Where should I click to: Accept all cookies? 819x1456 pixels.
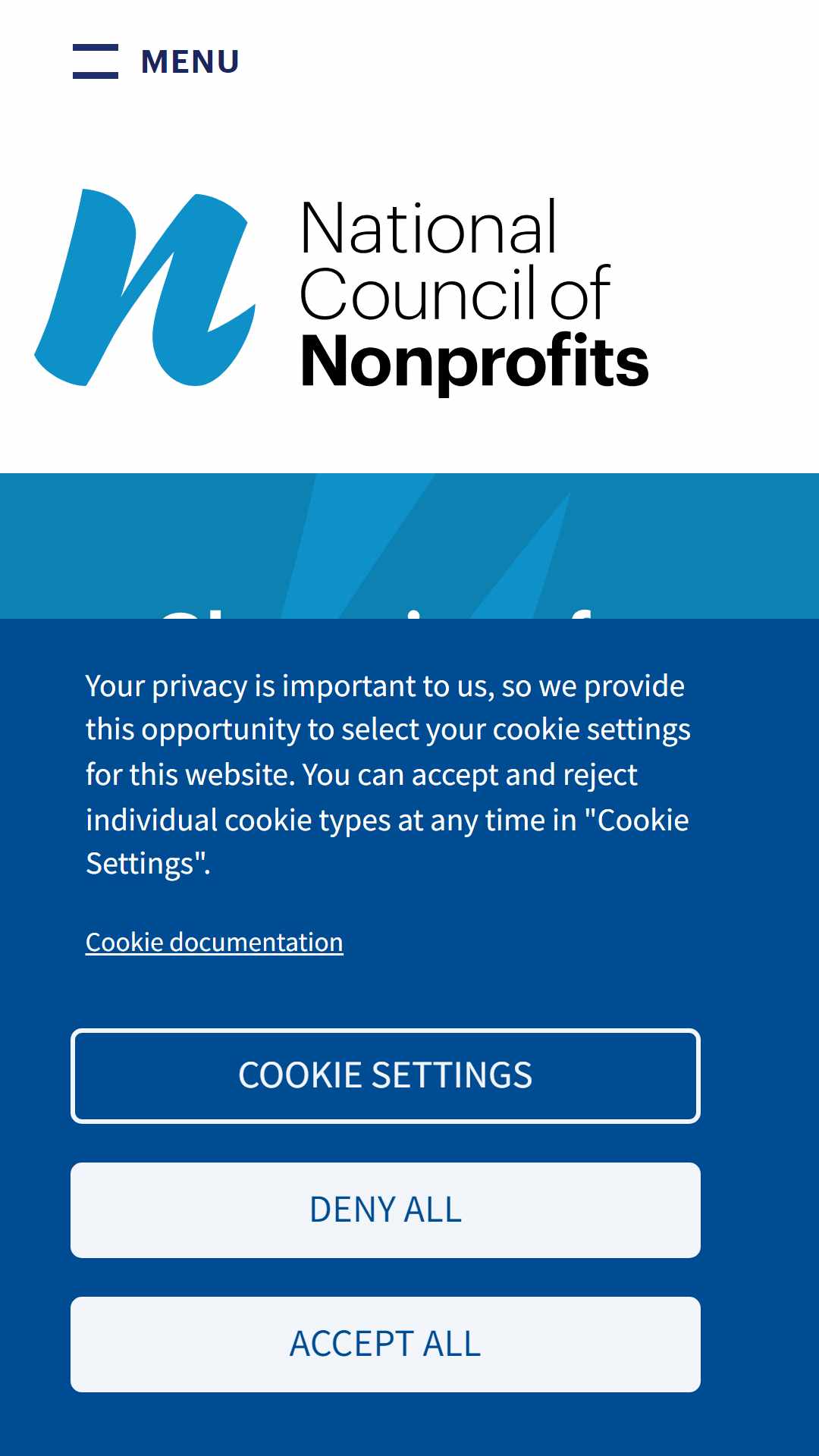coord(385,1344)
